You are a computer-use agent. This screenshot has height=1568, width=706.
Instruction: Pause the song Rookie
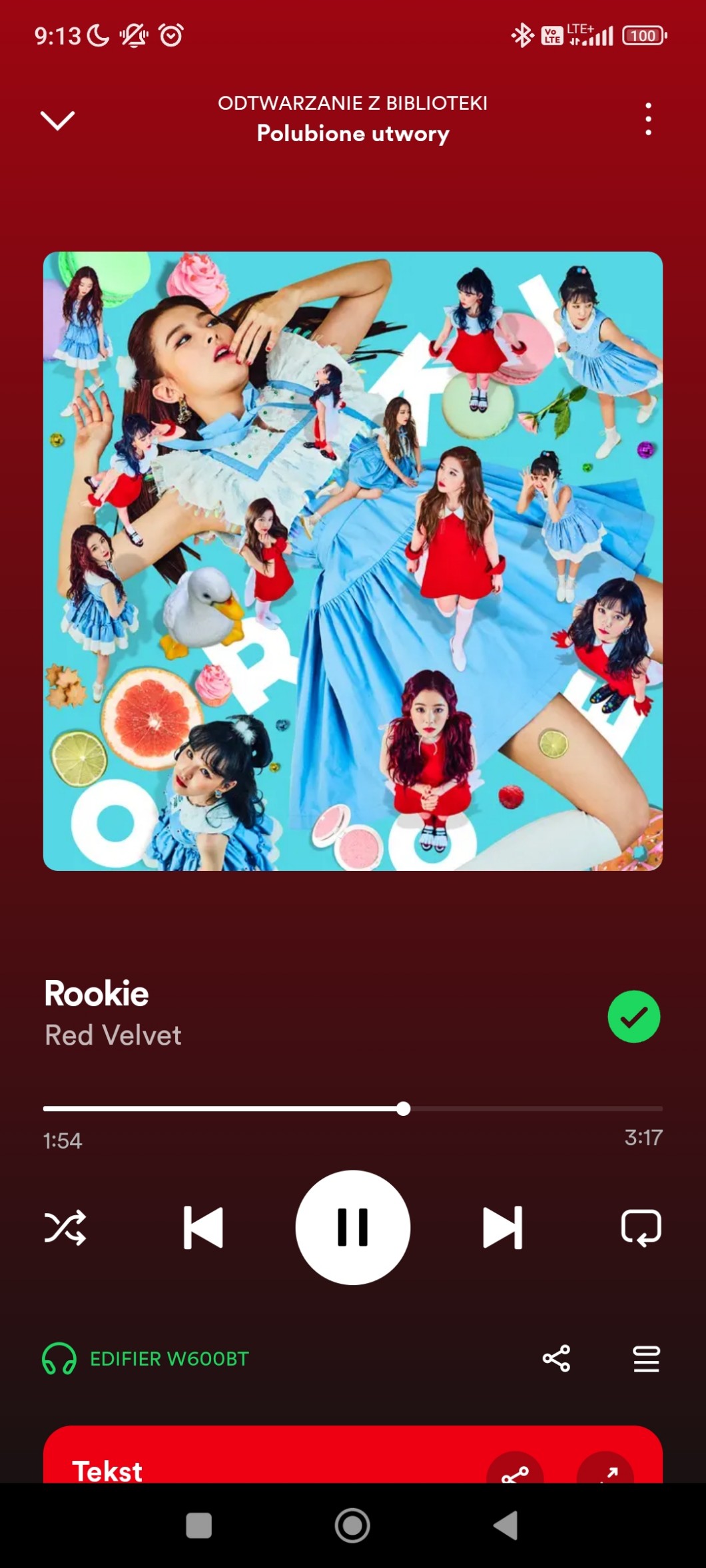(352, 1227)
